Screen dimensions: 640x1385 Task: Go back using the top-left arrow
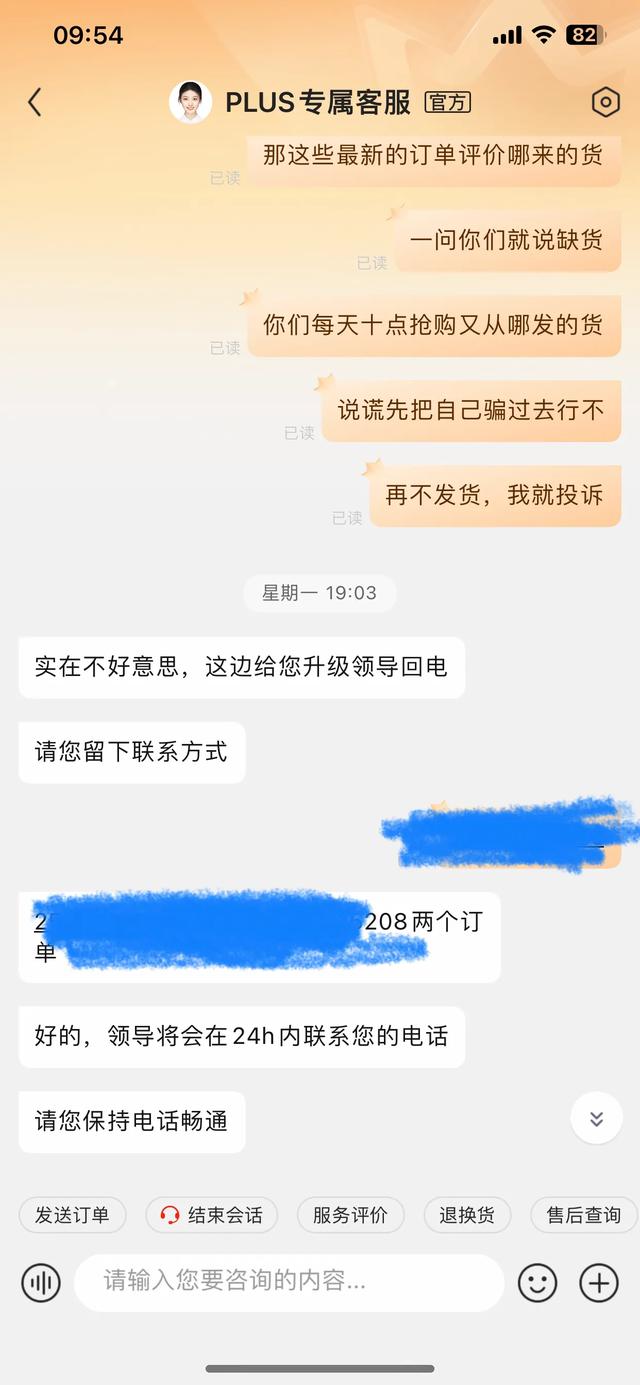point(35,102)
